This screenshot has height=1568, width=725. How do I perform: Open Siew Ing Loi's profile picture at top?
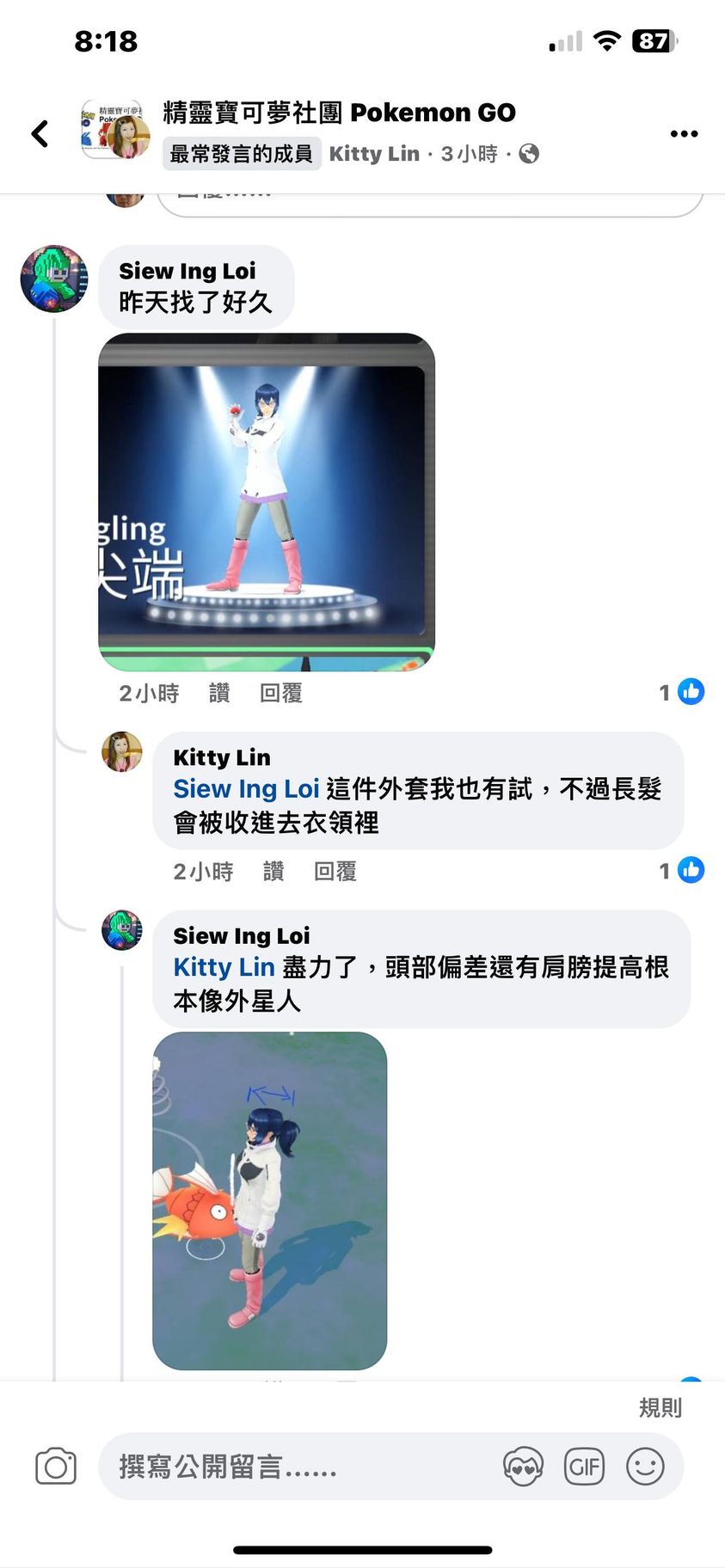tap(54, 279)
